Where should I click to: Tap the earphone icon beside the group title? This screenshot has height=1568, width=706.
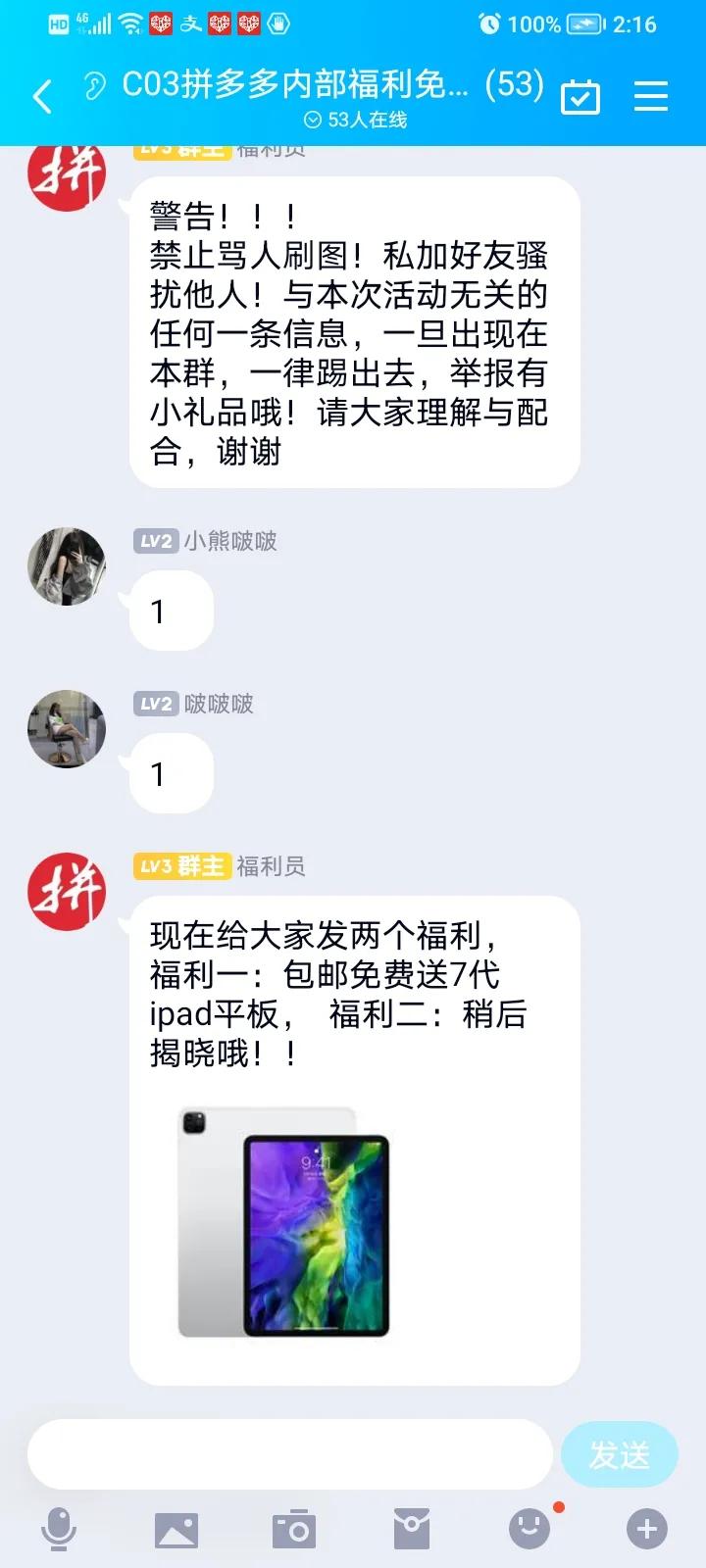pyautogui.click(x=93, y=86)
